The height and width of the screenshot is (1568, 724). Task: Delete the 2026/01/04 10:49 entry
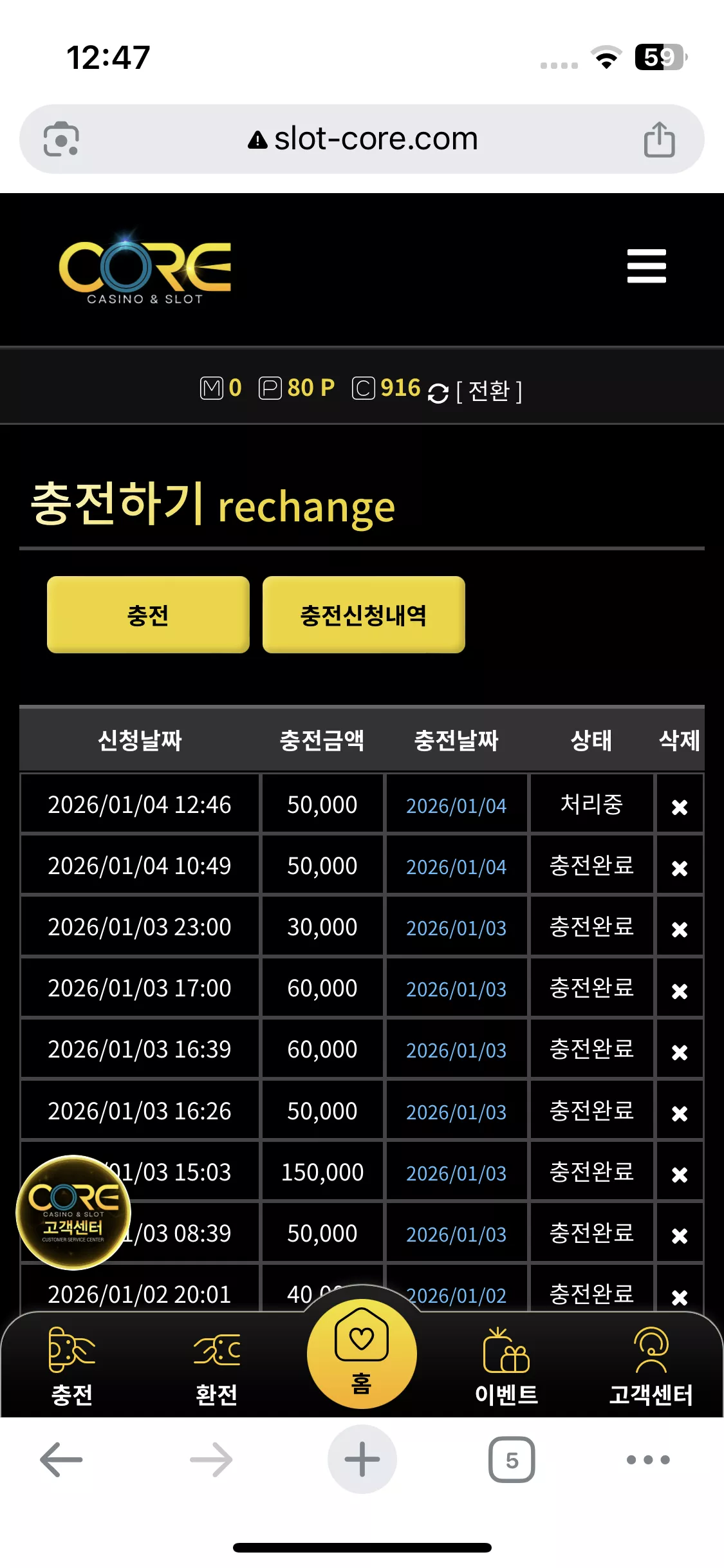click(680, 868)
